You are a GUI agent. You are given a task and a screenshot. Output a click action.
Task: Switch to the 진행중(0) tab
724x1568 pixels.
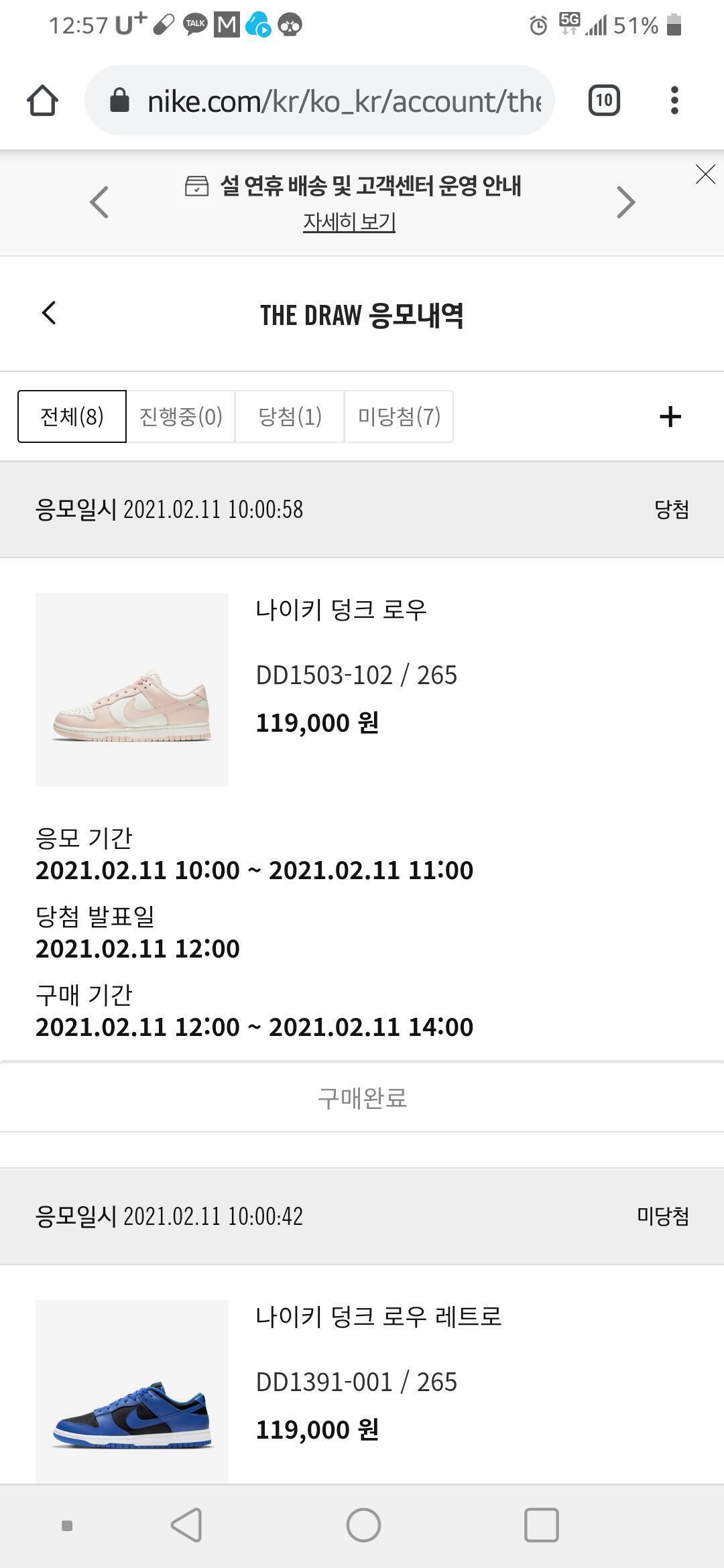point(180,417)
